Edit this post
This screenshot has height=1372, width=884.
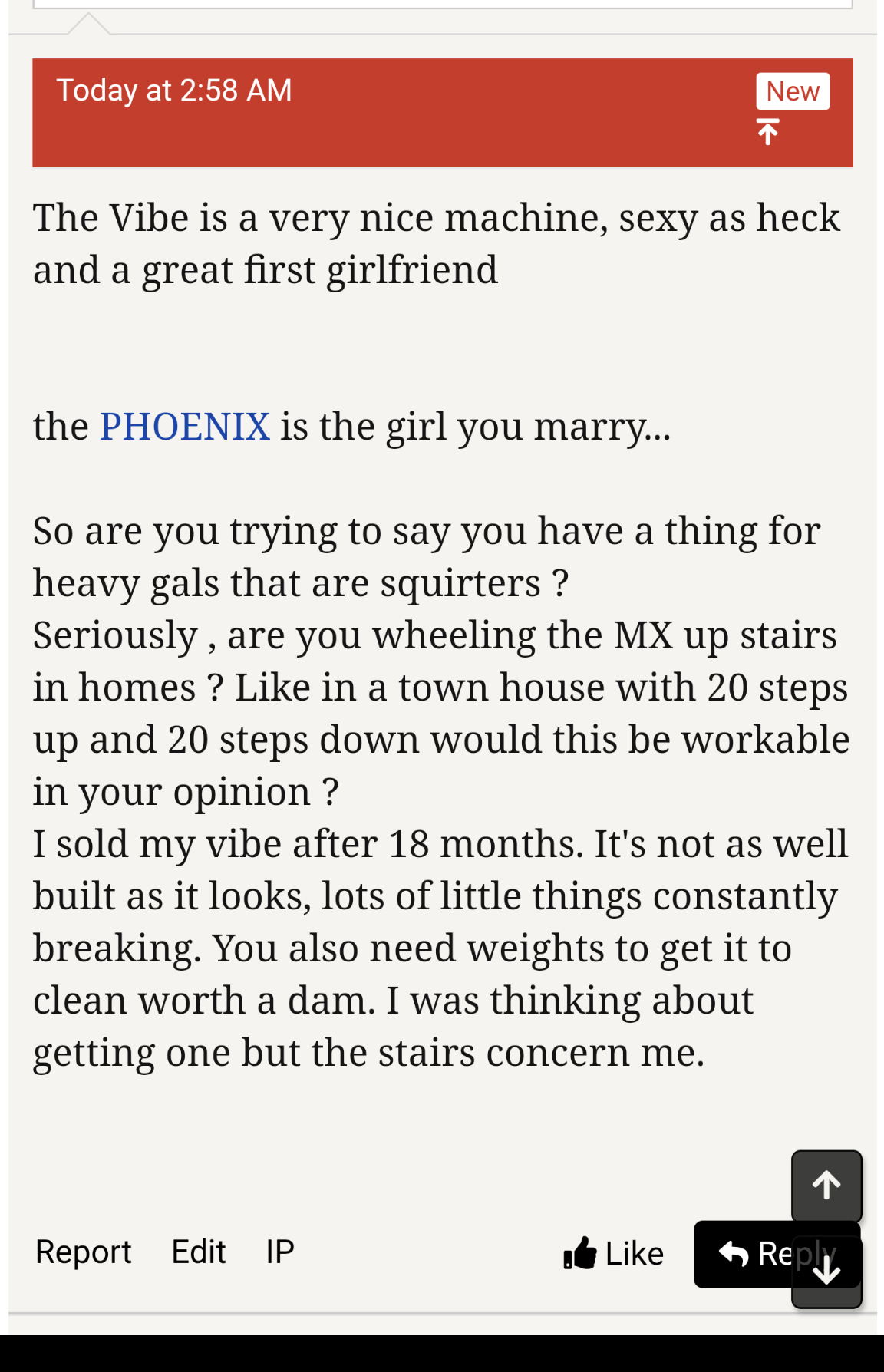click(x=197, y=1251)
